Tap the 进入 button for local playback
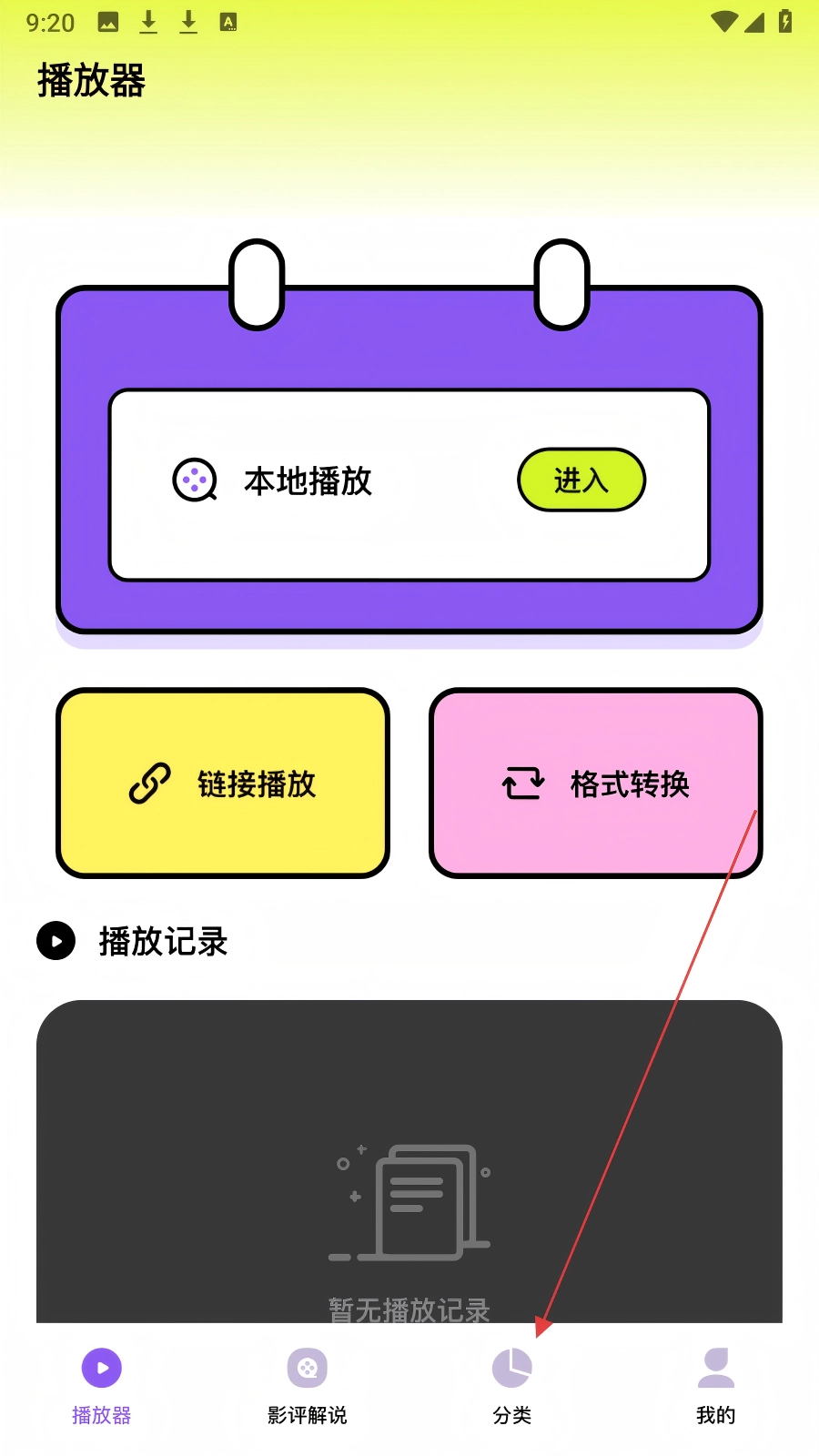Image resolution: width=819 pixels, height=1456 pixels. coord(581,480)
